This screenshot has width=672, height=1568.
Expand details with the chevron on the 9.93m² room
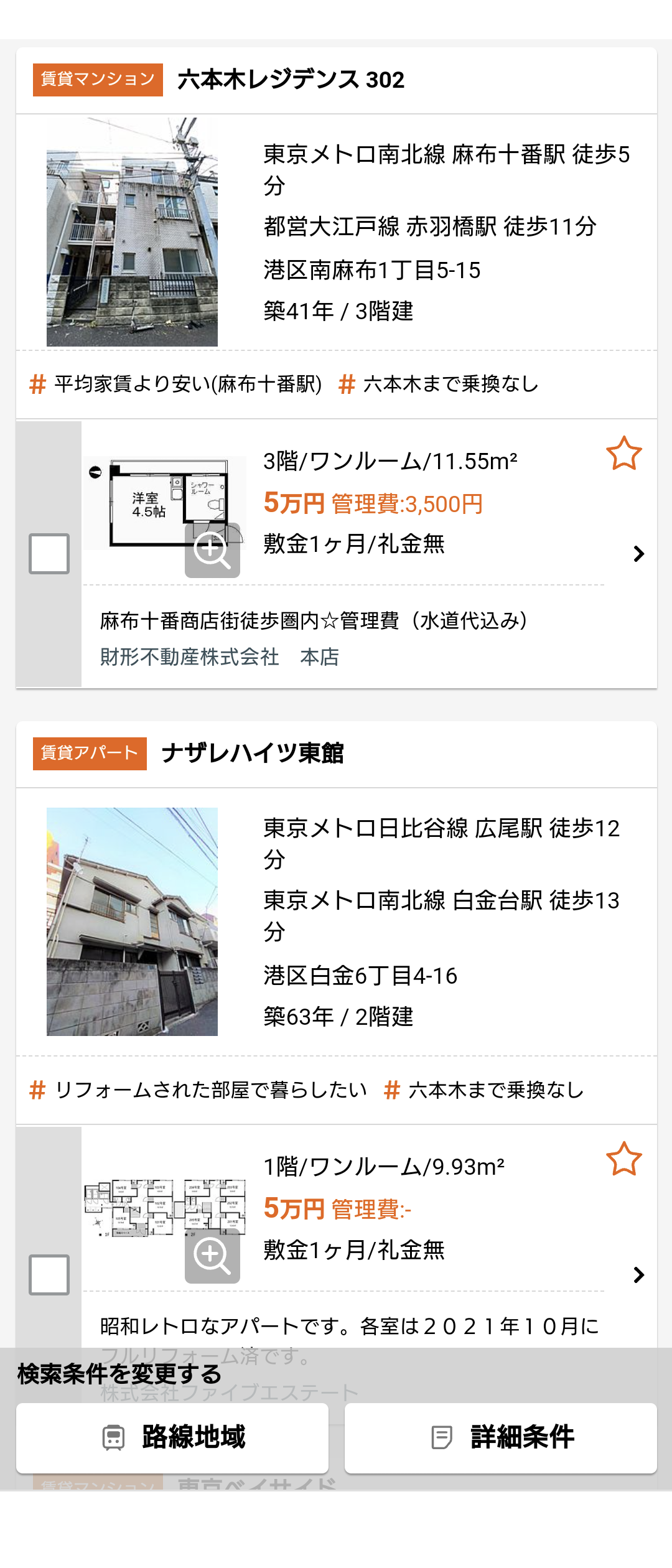pyautogui.click(x=640, y=1274)
